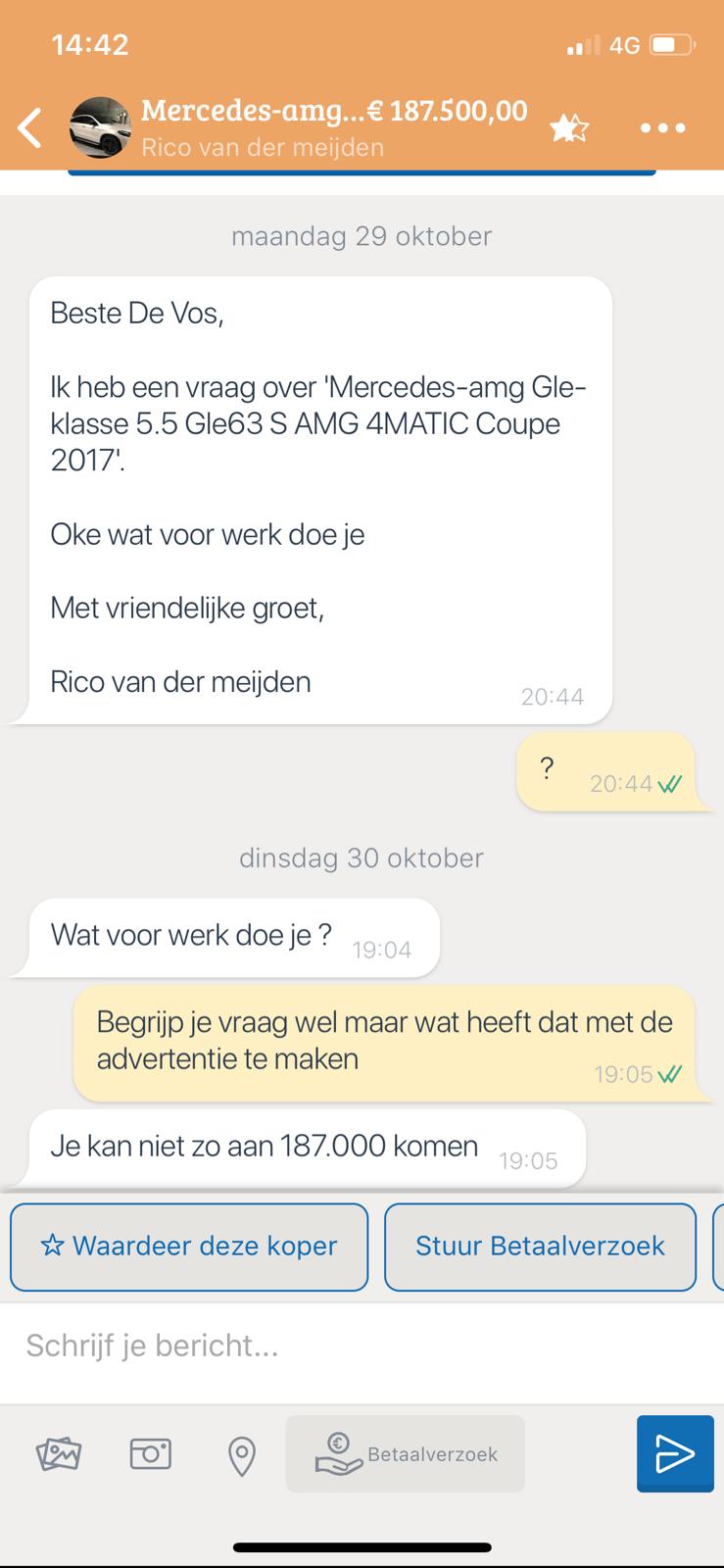Image resolution: width=724 pixels, height=1568 pixels.
Task: Open the camera to take a photo
Action: pos(150,1454)
